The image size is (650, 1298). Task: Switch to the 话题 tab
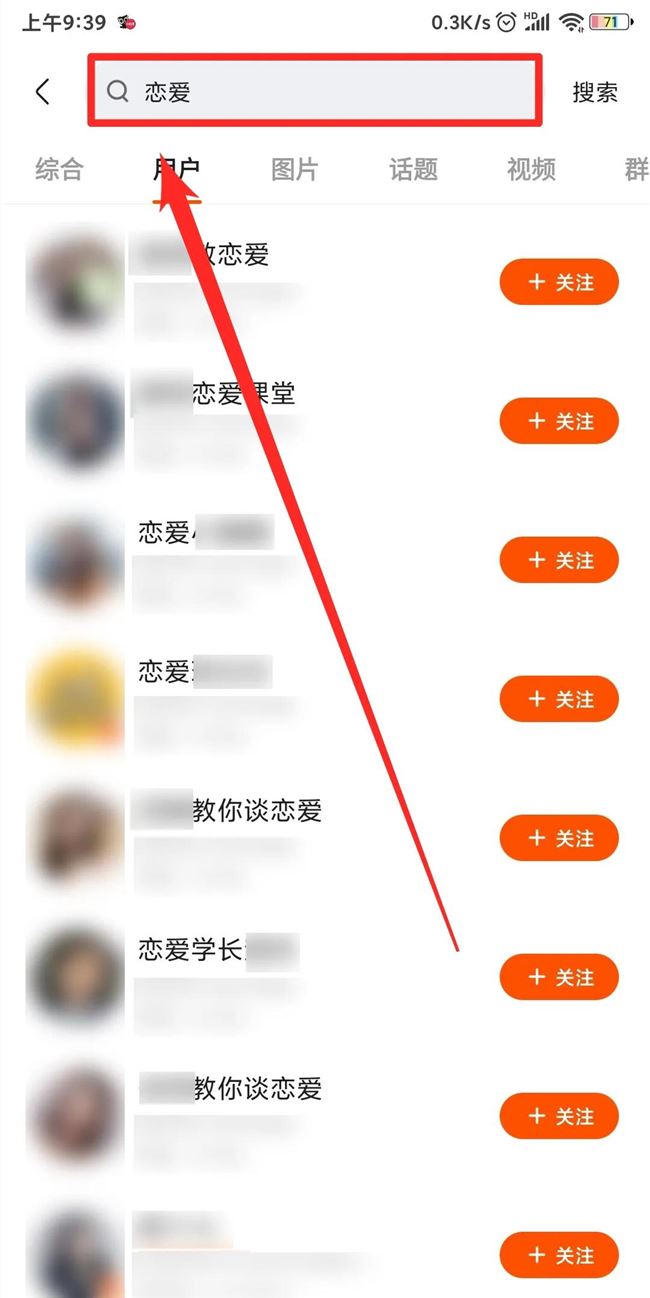click(413, 169)
